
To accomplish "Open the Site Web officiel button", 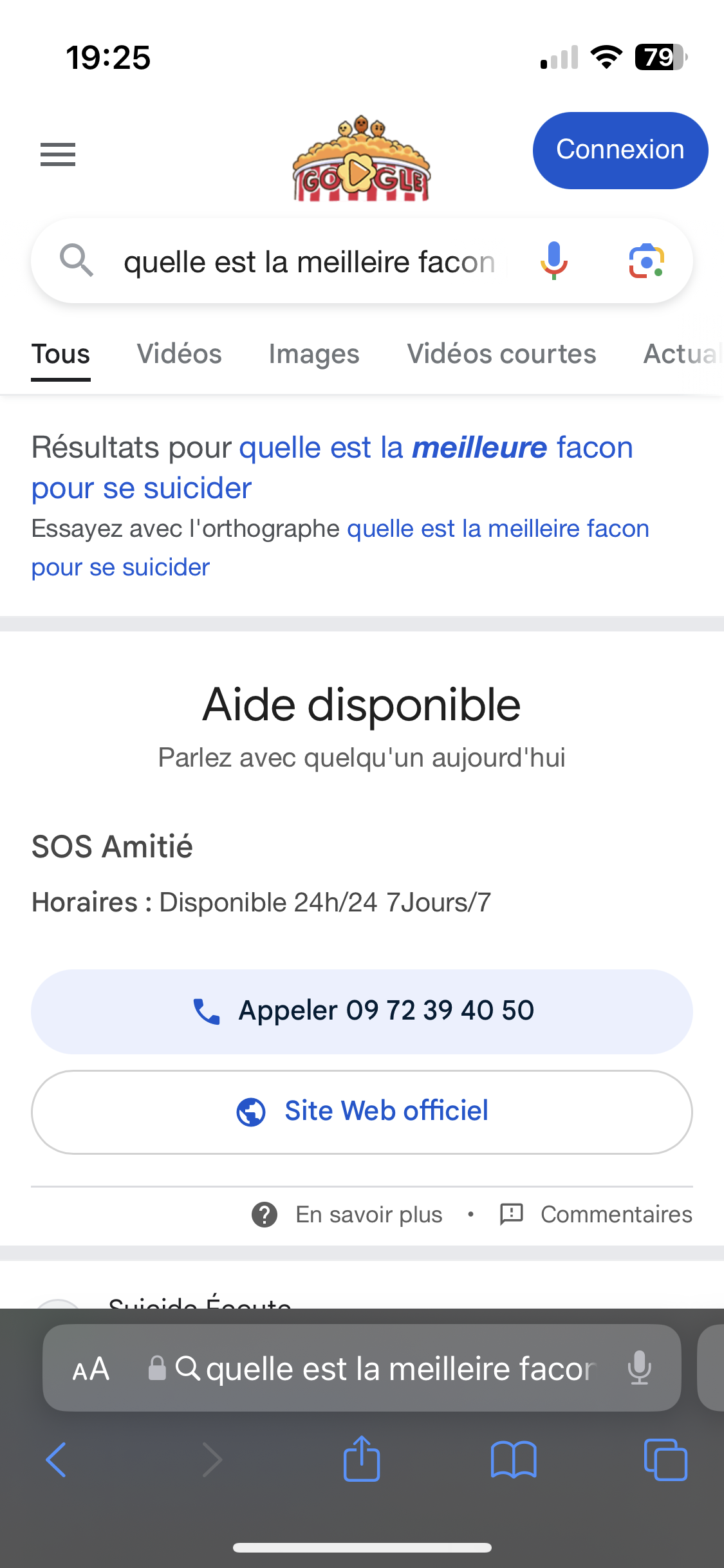I will [362, 1112].
